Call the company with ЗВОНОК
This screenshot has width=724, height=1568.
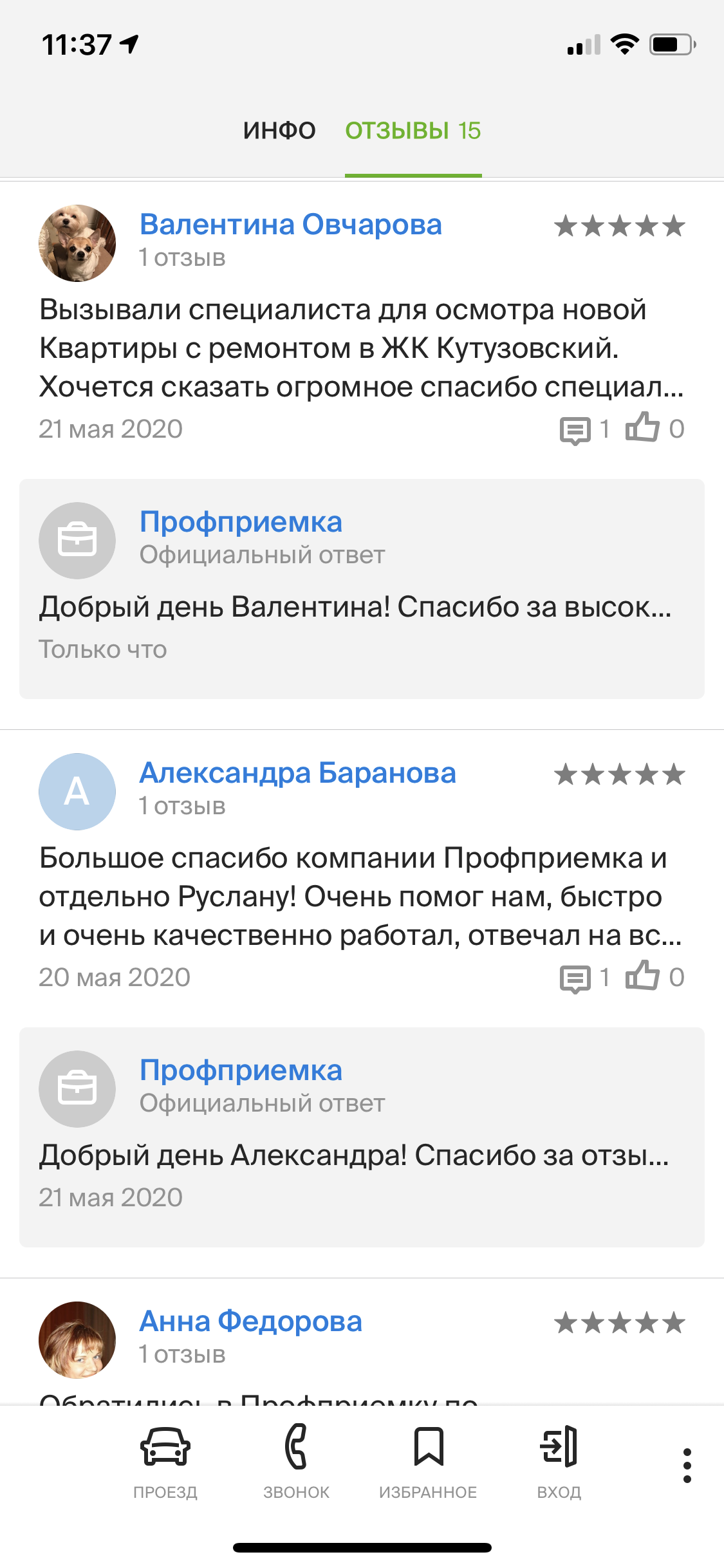point(296,1461)
